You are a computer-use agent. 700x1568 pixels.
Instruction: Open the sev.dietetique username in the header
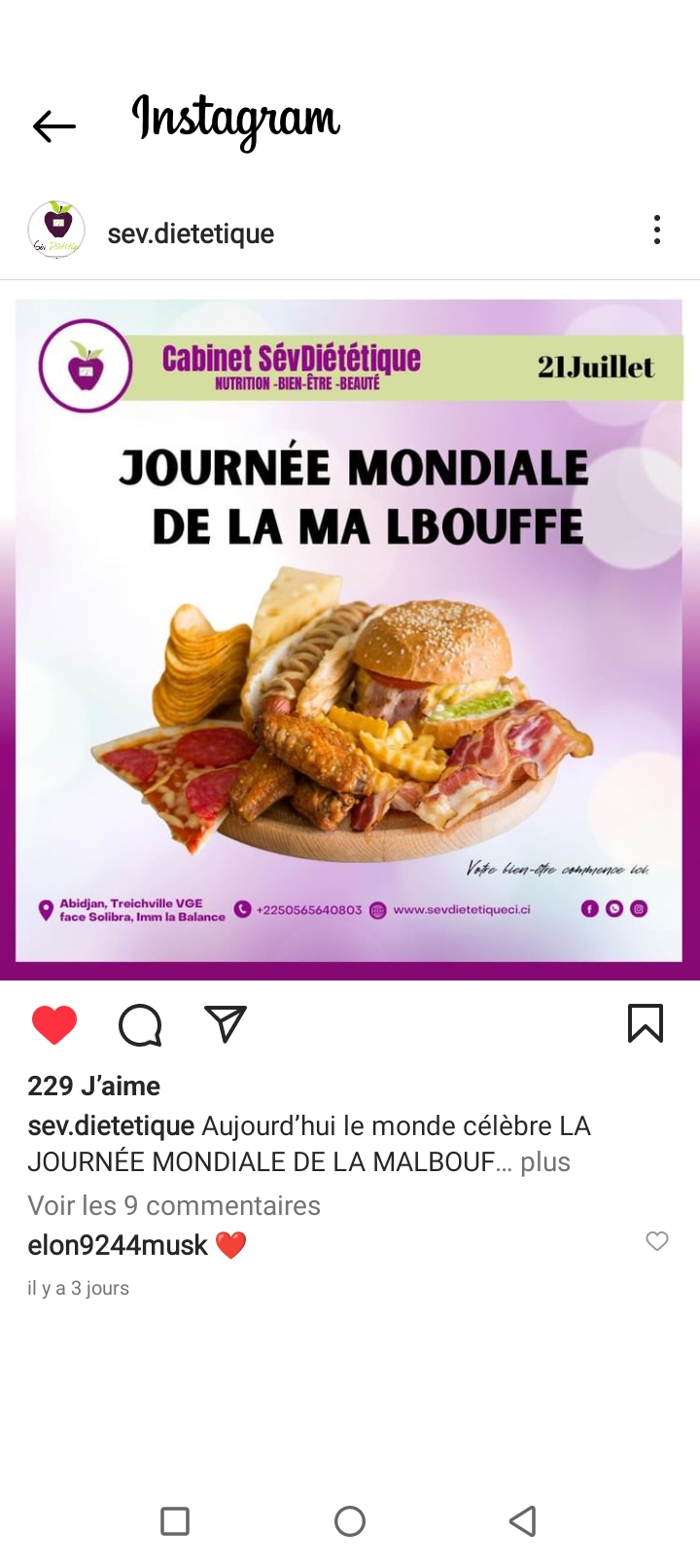(191, 233)
